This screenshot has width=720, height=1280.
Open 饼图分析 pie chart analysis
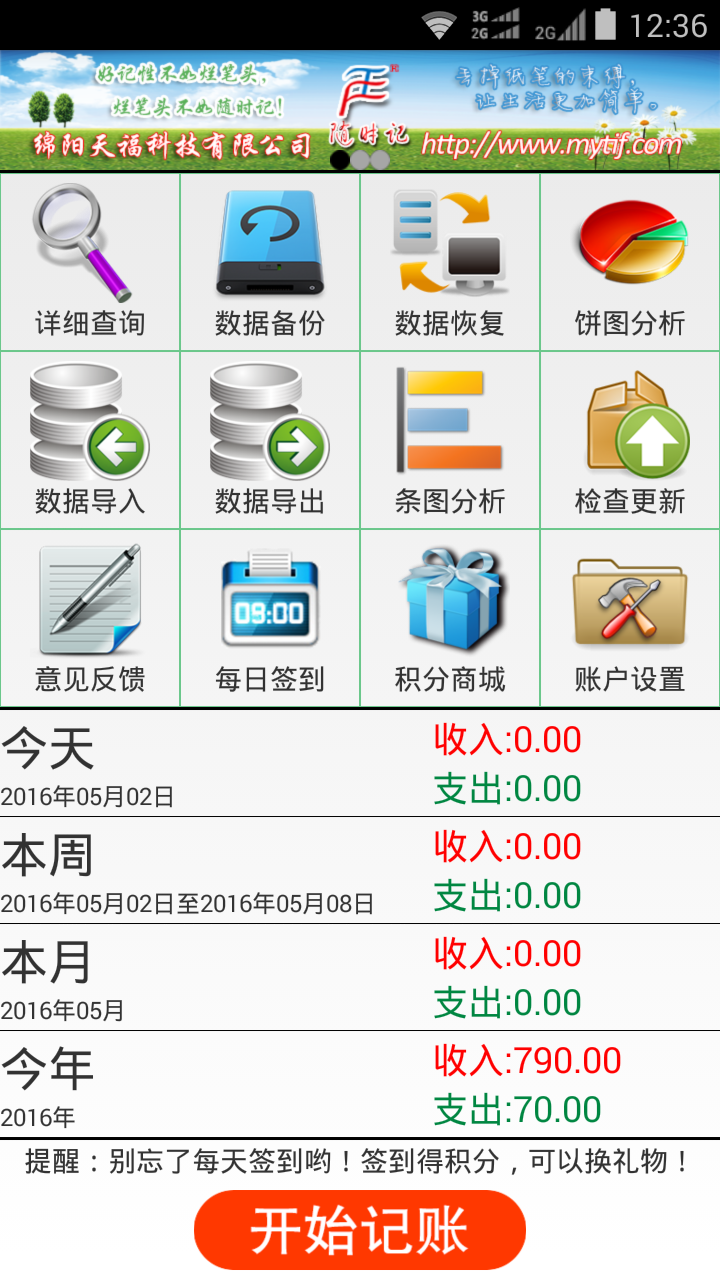coord(630,260)
